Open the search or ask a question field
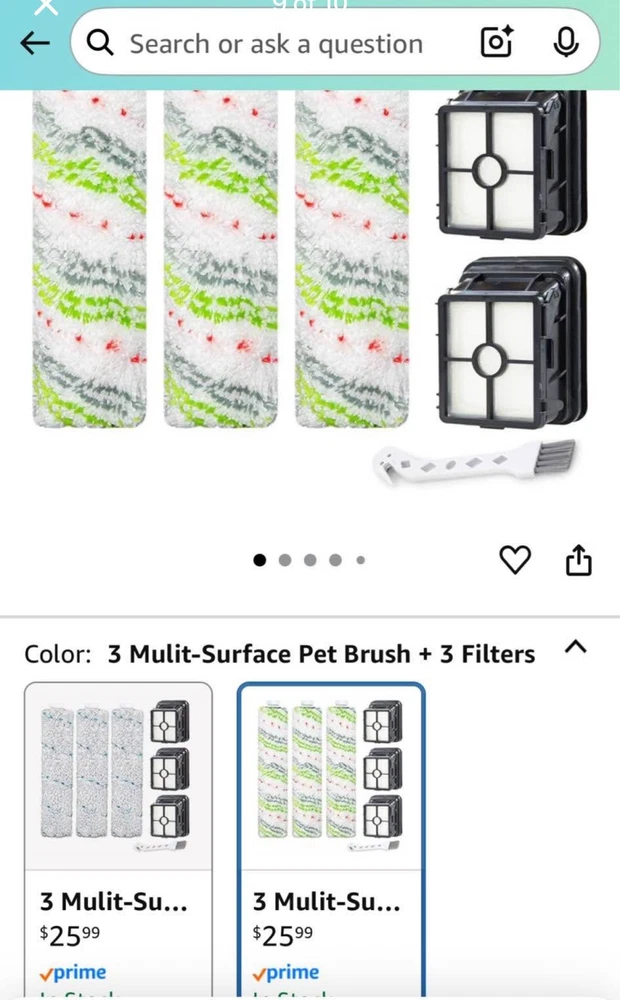This screenshot has height=1000, width=620. [x=276, y=44]
